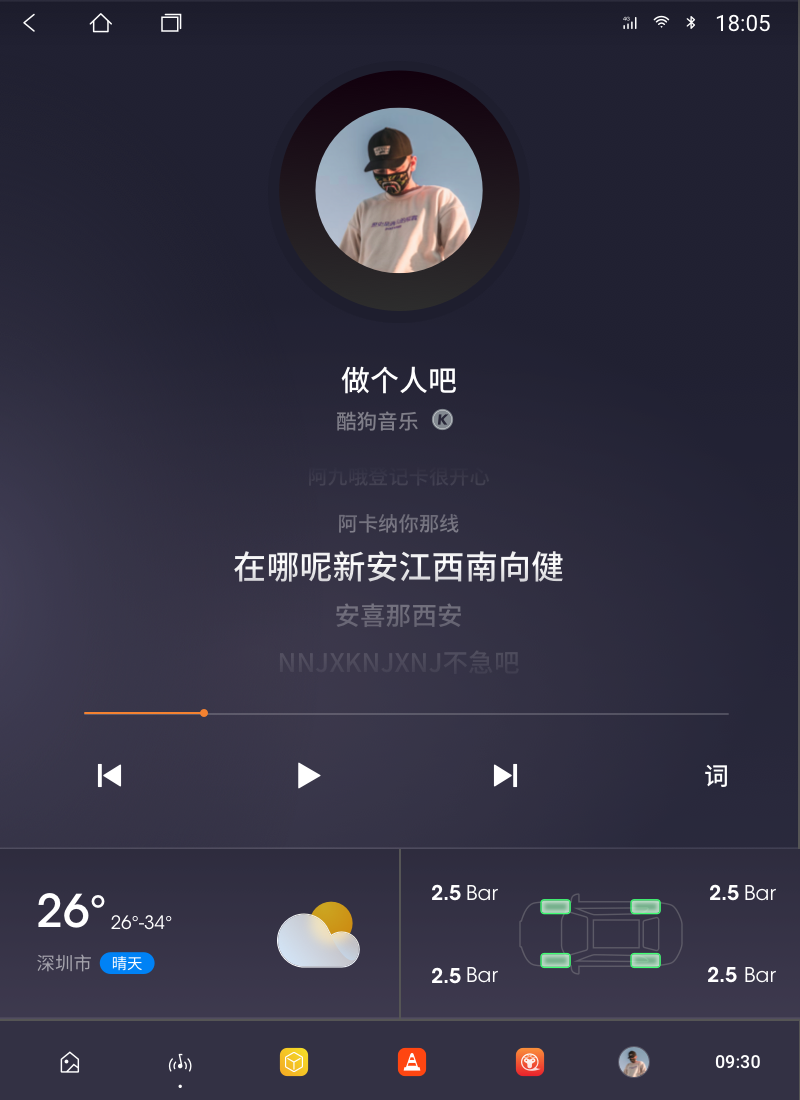
Task: Launch the red steering wheel app
Action: click(x=530, y=1062)
